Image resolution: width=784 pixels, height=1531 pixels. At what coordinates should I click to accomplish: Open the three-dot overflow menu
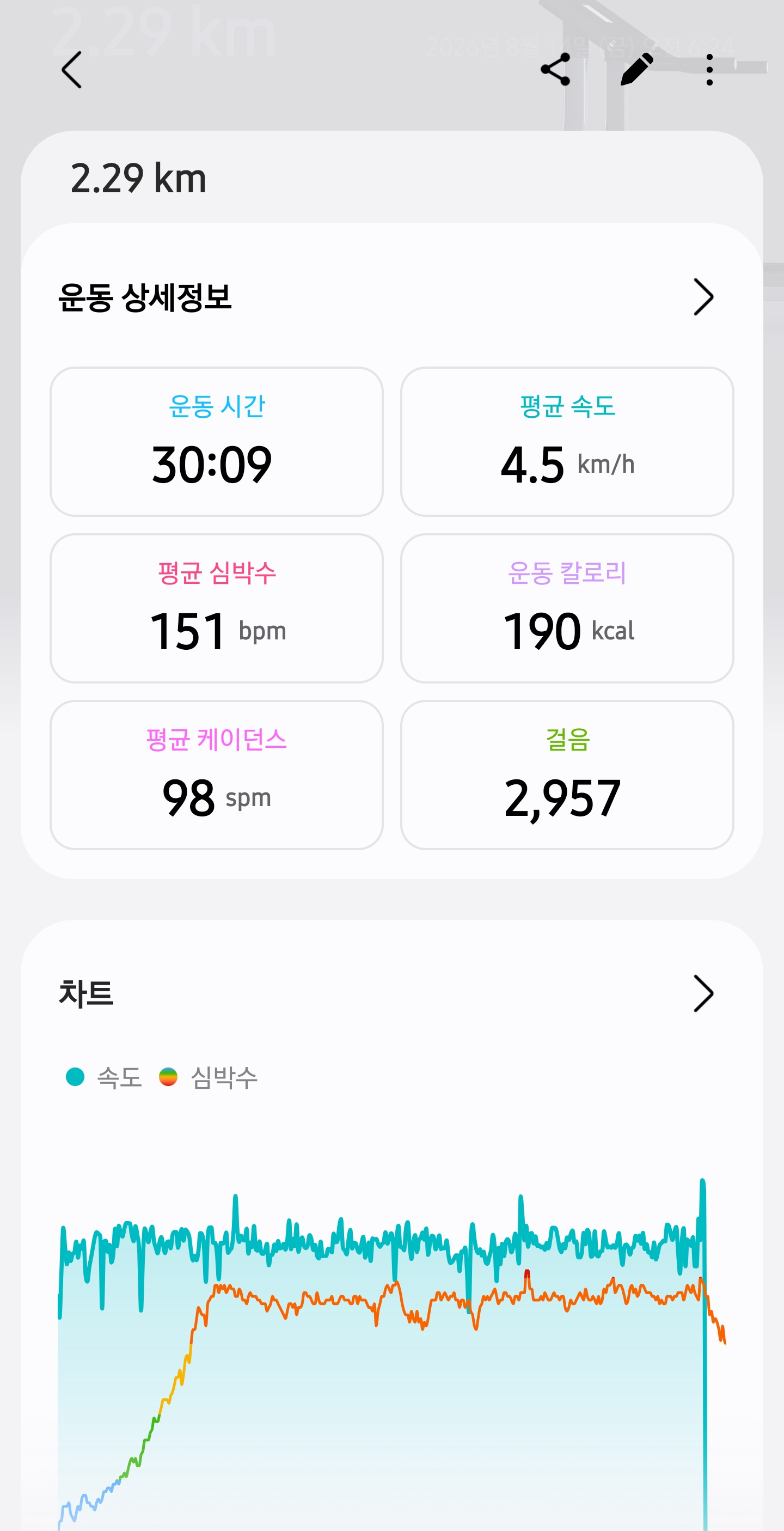pyautogui.click(x=709, y=70)
